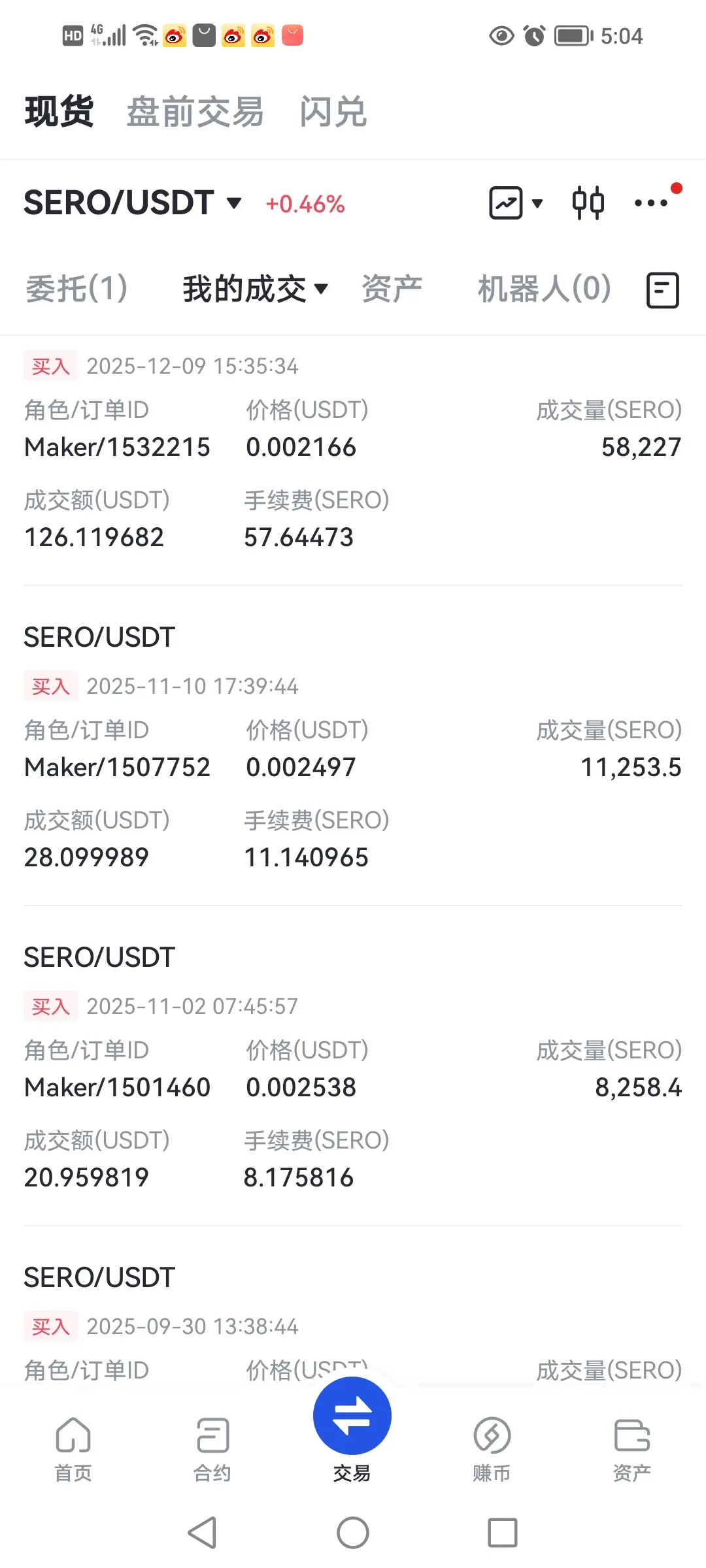Switch to the 资产 sub-tab near 机器人
Image resolution: width=706 pixels, height=1568 pixels.
click(392, 289)
